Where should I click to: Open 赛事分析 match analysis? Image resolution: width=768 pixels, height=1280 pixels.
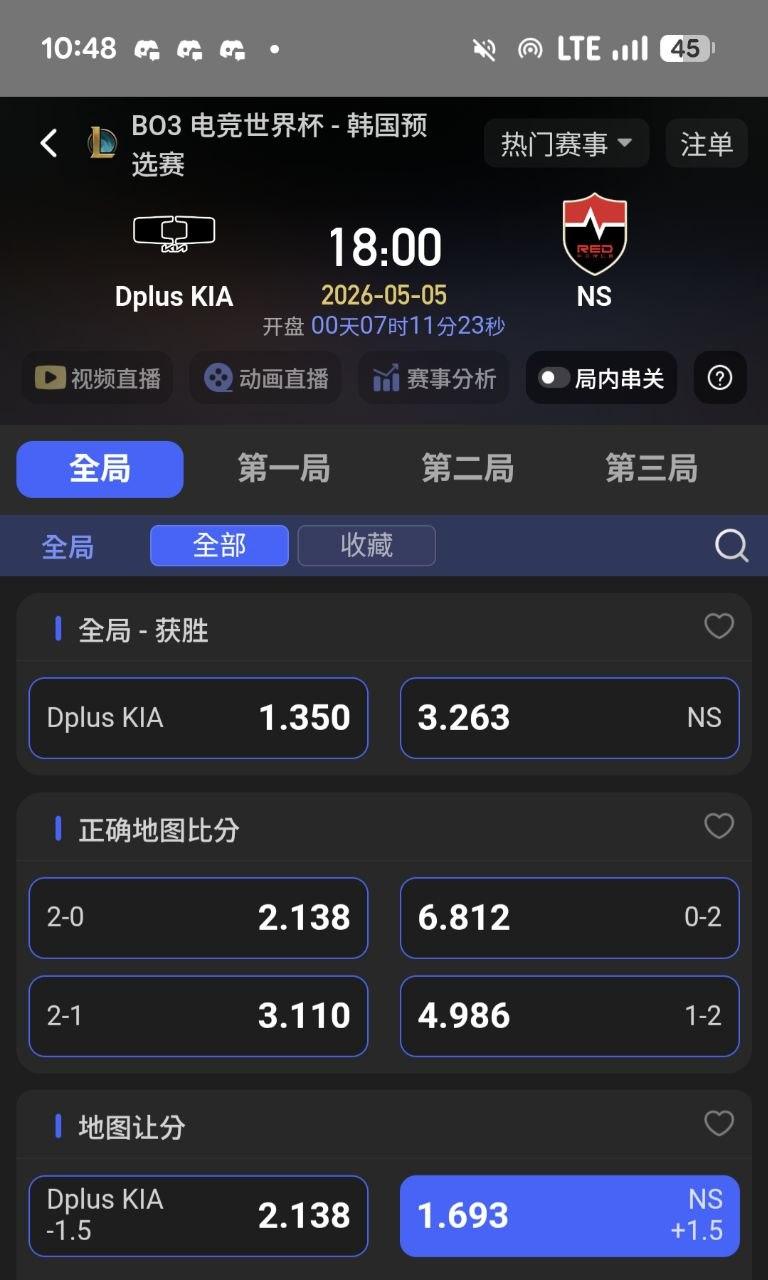click(434, 378)
